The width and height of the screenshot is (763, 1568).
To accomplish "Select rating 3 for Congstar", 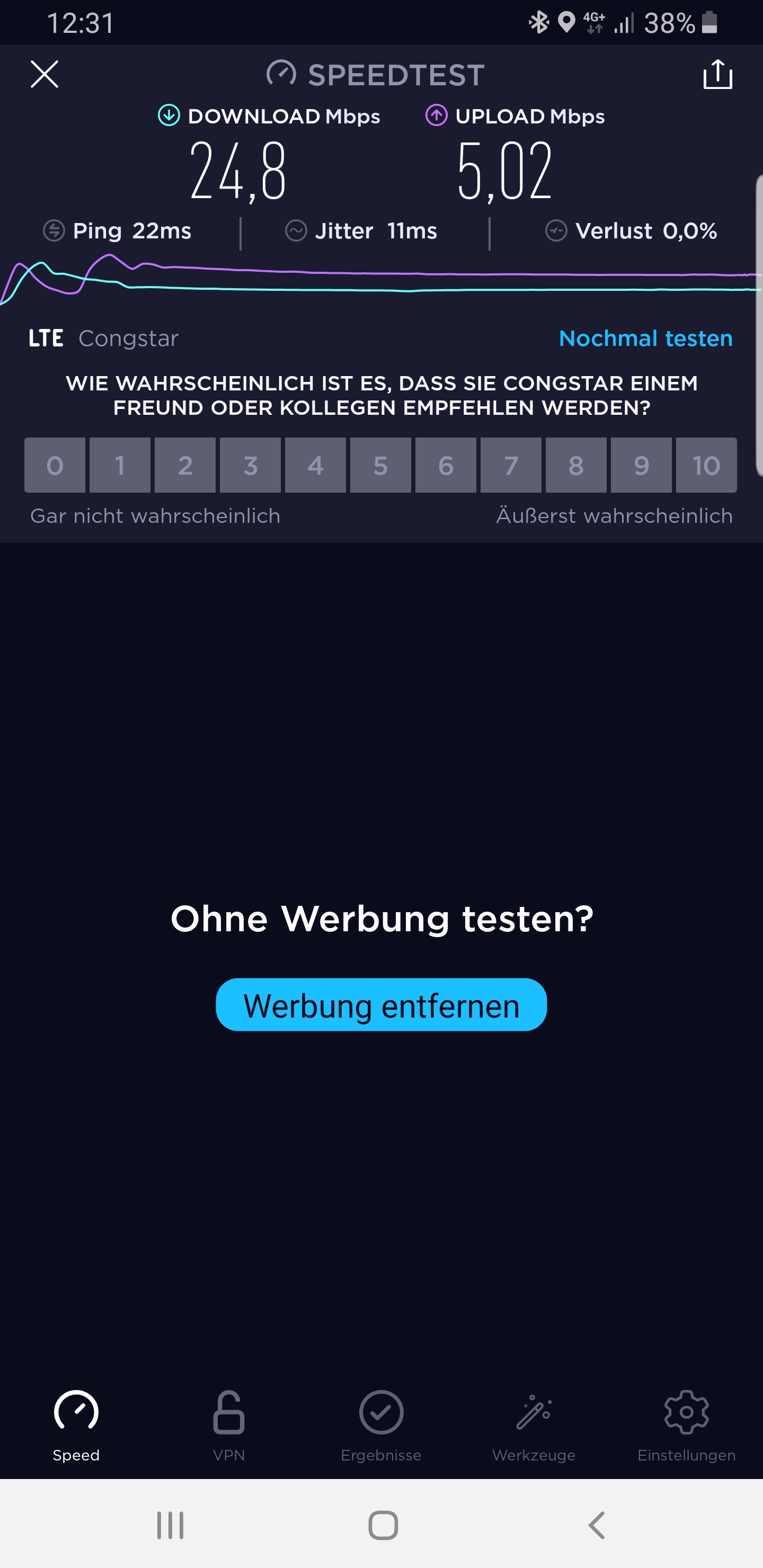I will click(x=250, y=466).
